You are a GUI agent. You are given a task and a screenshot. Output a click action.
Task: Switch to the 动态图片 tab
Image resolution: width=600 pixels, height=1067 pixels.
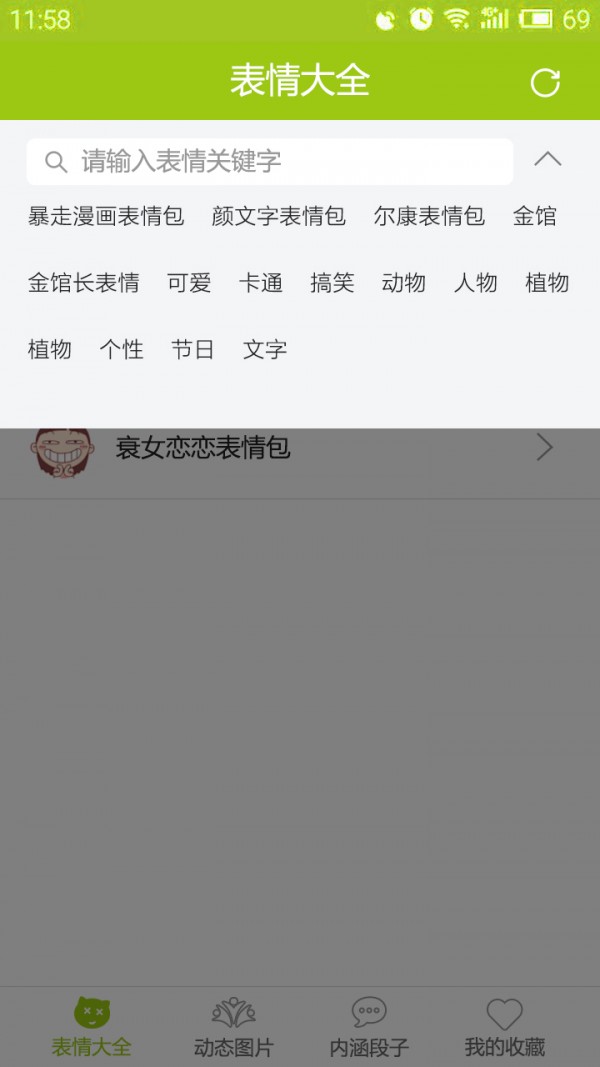click(x=233, y=1028)
